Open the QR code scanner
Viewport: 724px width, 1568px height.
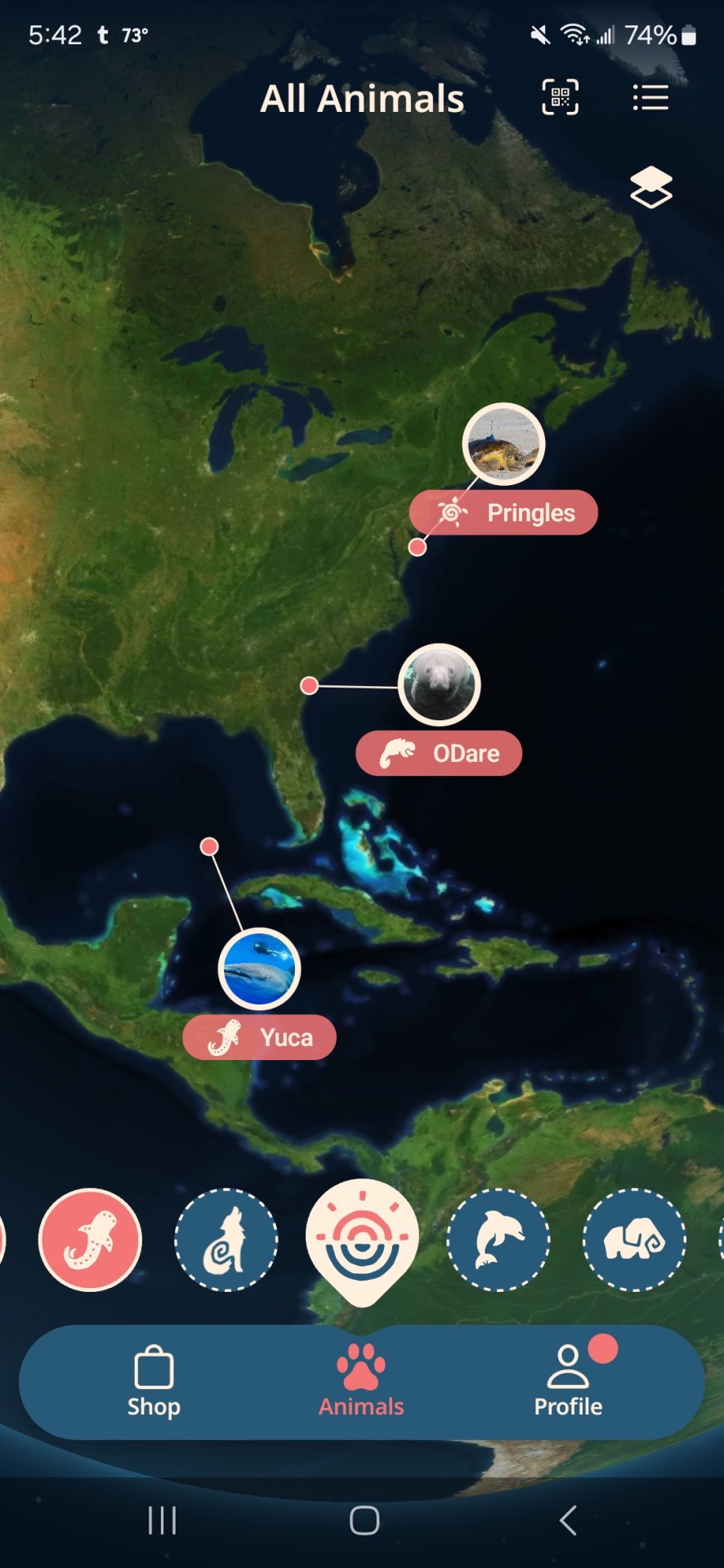coord(560,97)
